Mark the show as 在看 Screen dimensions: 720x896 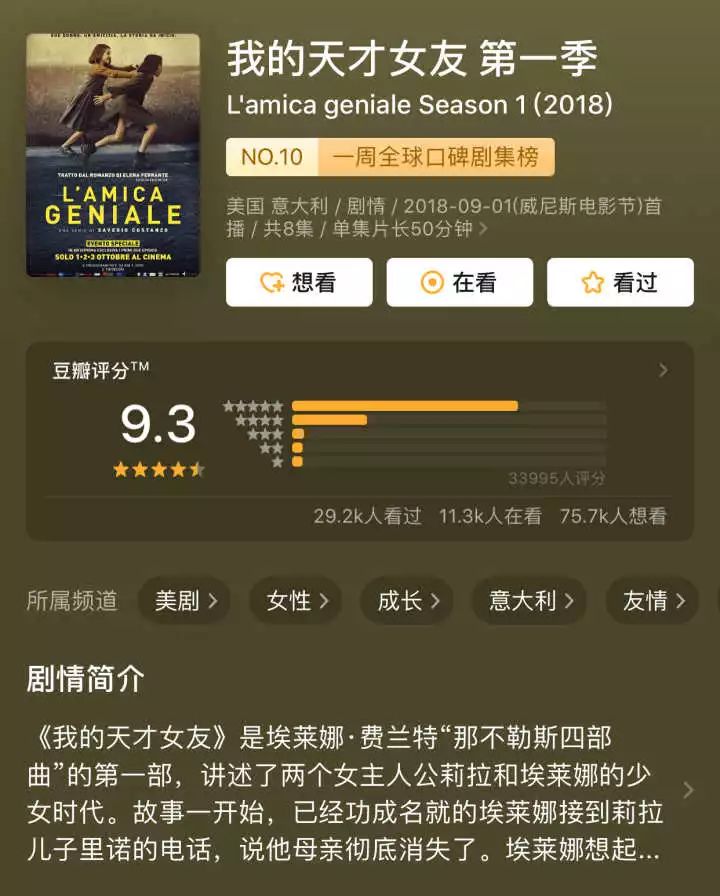coord(459,282)
